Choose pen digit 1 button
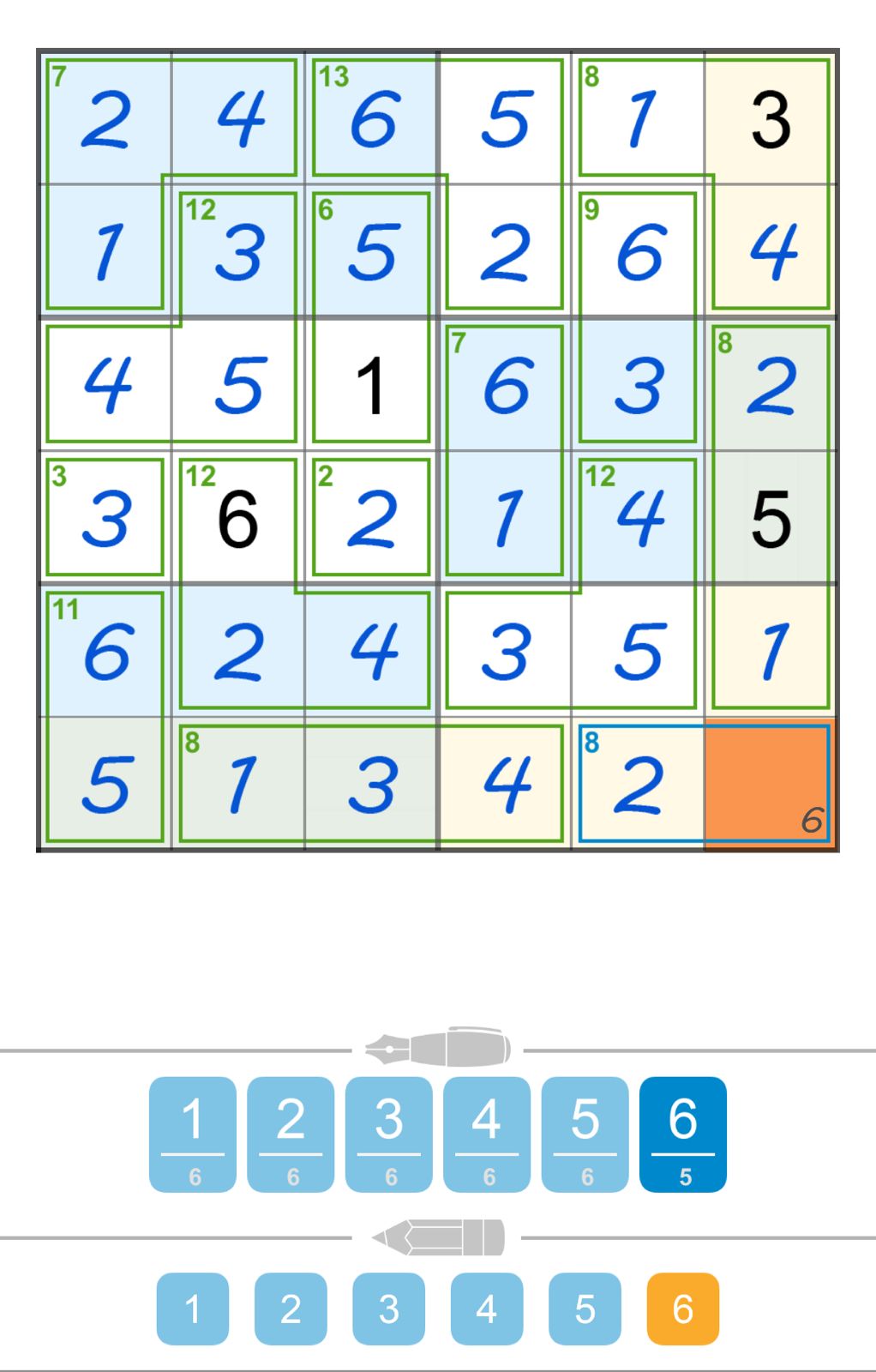The height and width of the screenshot is (1372, 876). click(x=193, y=1134)
